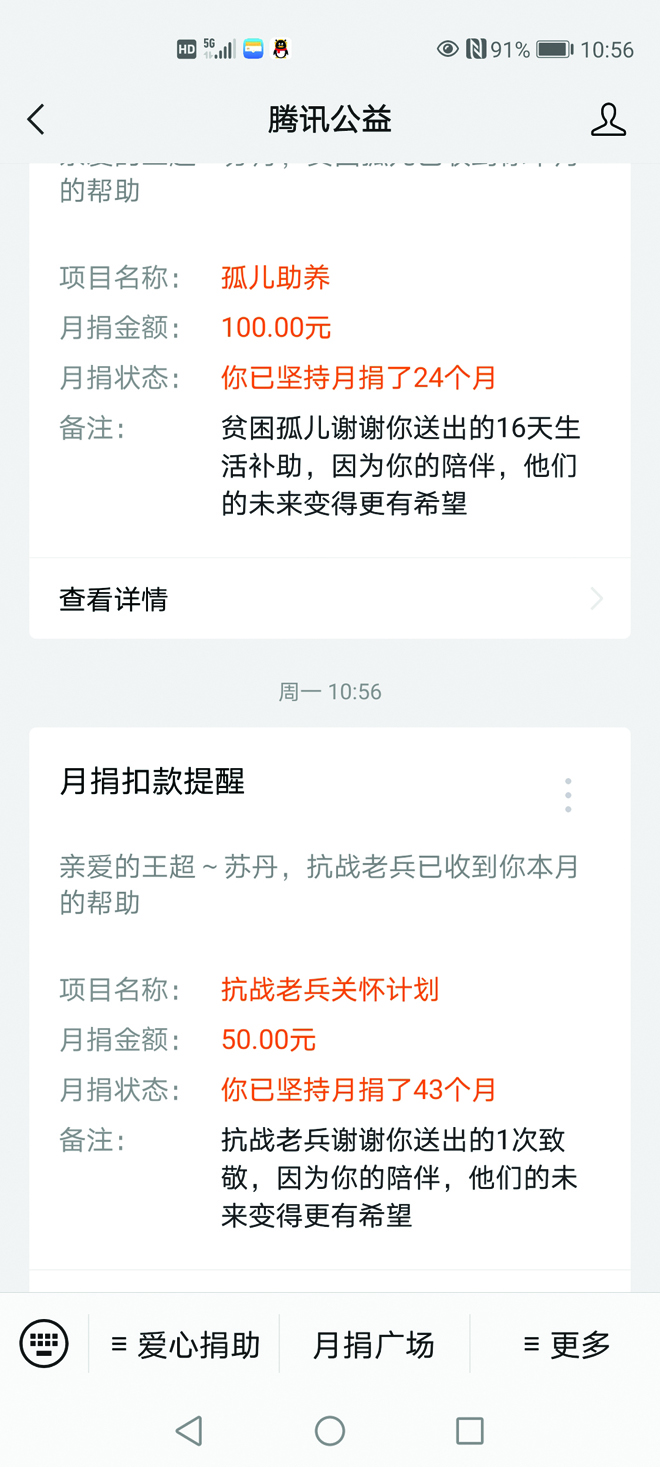The width and height of the screenshot is (660, 1467).
Task: Open the 月捐广场 menu item
Action: (374, 1345)
